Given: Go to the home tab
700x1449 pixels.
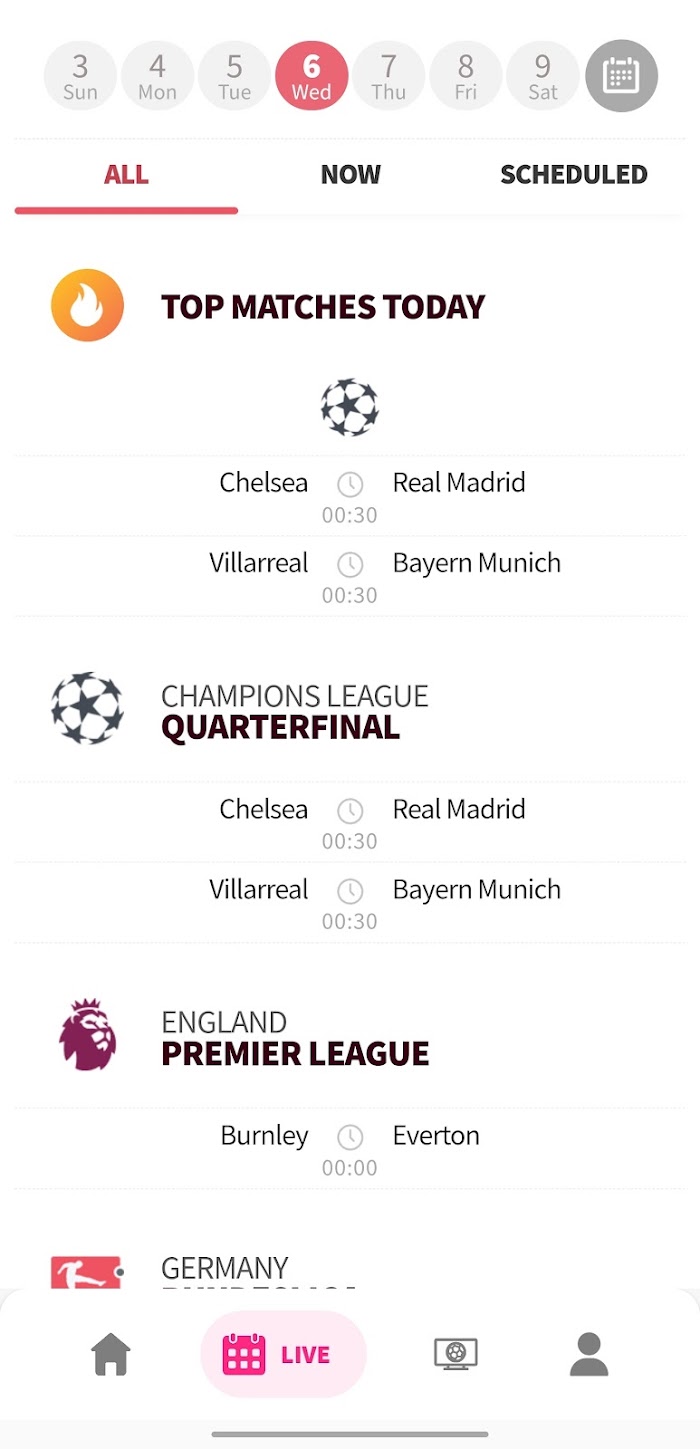Looking at the screenshot, I should click(111, 1355).
